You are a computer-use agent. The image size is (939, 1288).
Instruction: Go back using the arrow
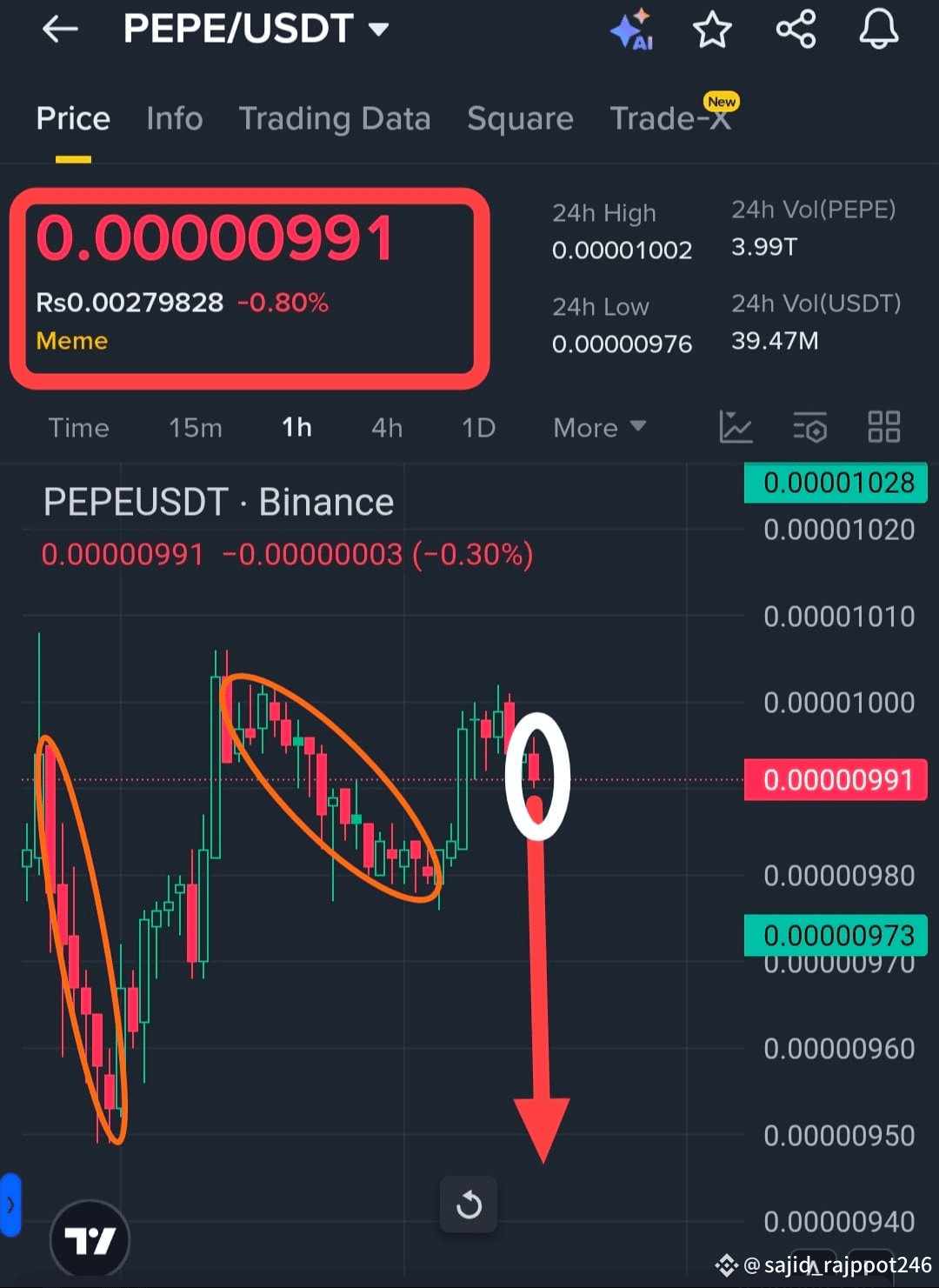60,30
